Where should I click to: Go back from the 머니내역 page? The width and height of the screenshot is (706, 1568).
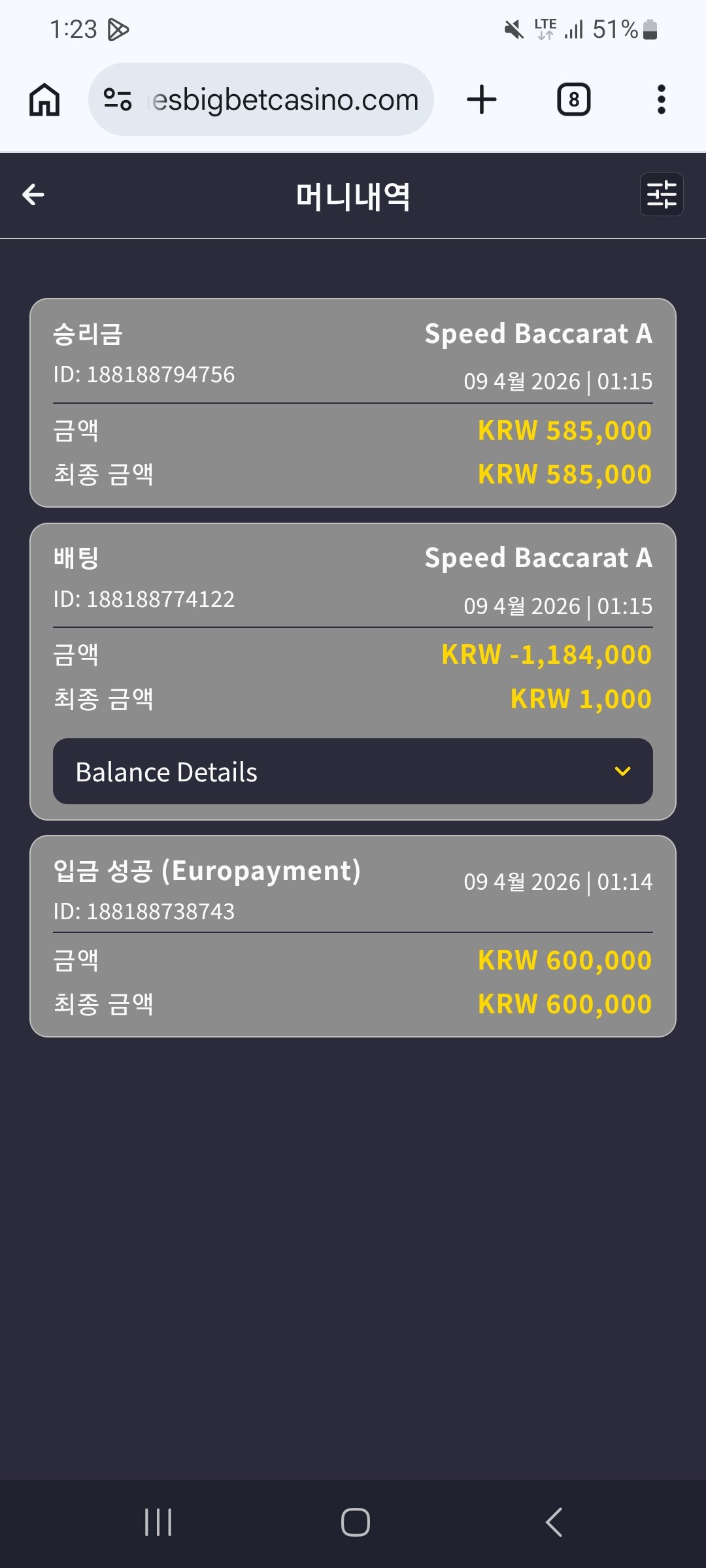(x=33, y=194)
